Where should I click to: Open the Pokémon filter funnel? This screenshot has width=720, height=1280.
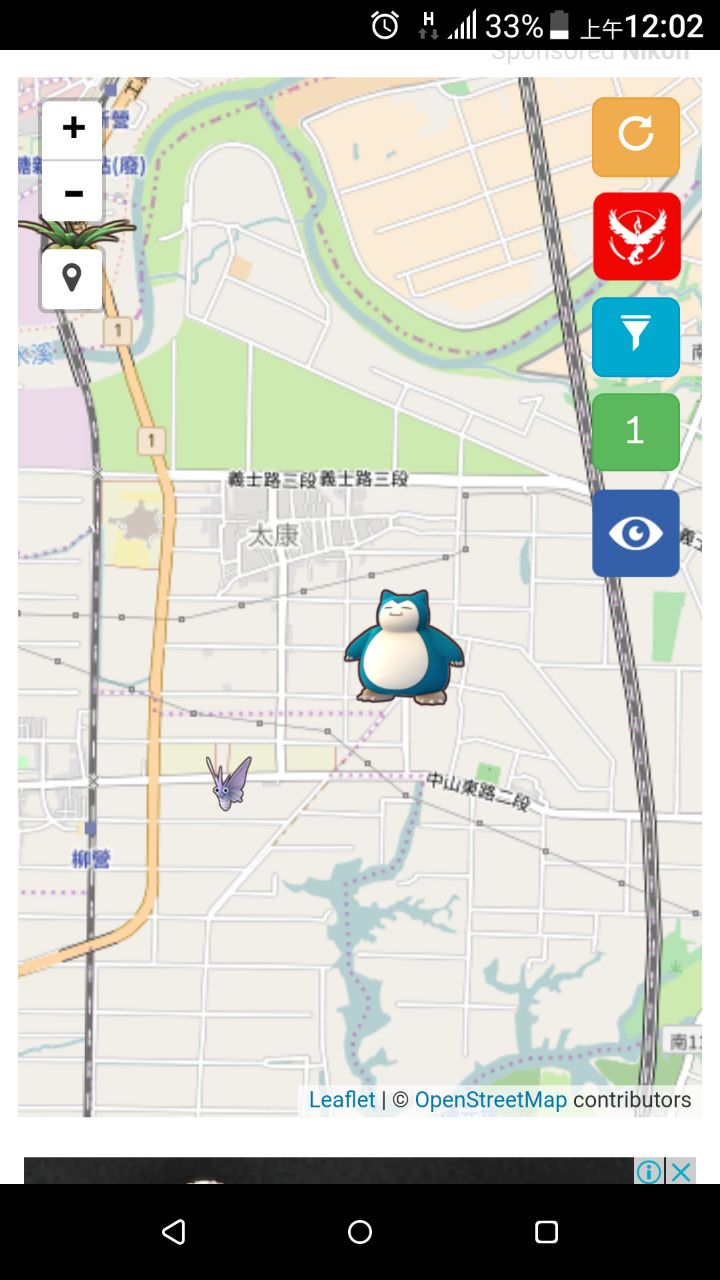tap(636, 336)
